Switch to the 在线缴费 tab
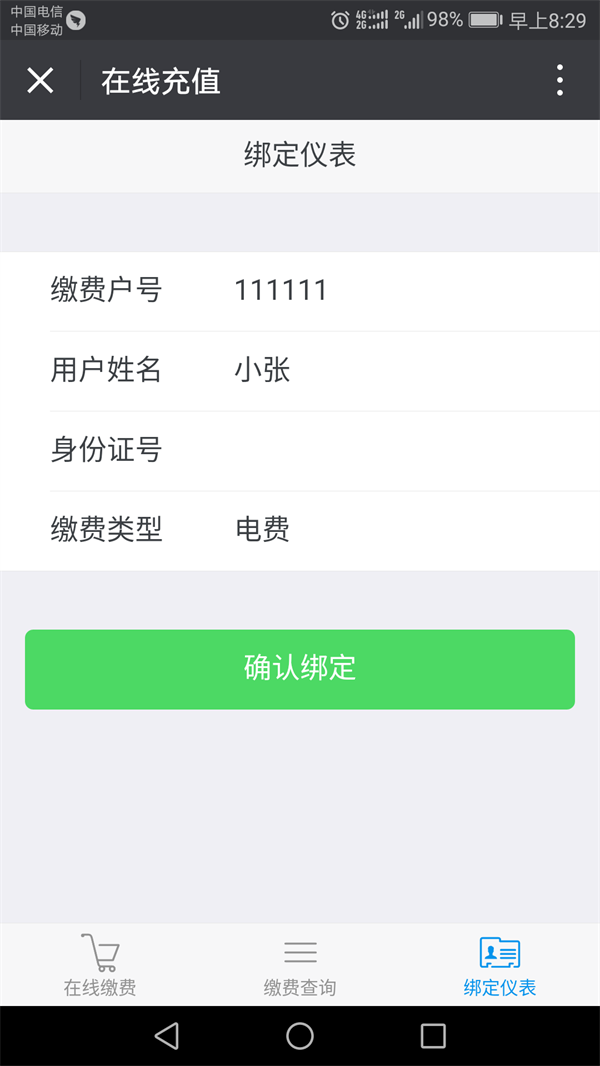600x1066 pixels. pos(100,965)
